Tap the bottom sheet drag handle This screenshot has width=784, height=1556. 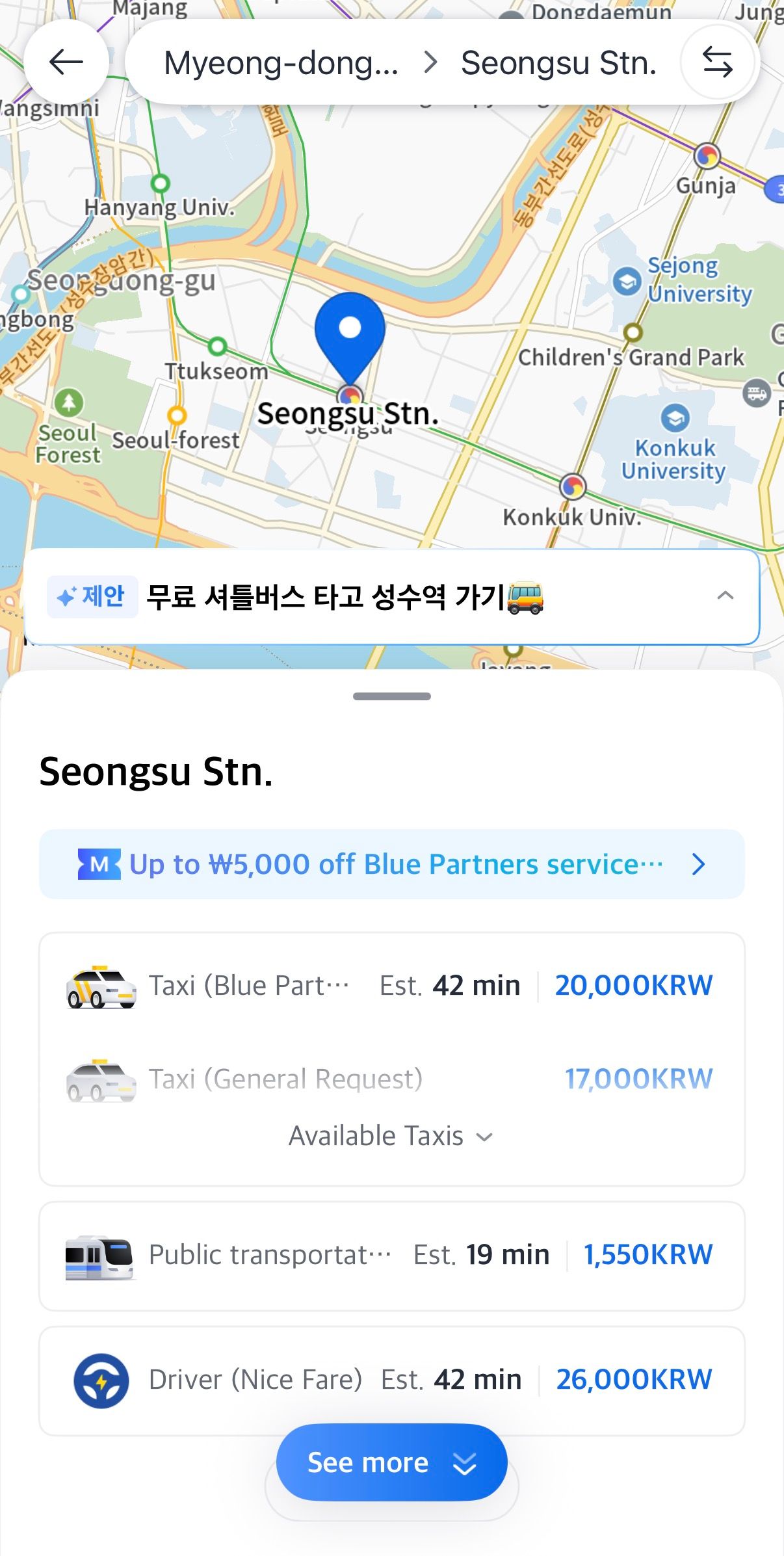click(391, 696)
